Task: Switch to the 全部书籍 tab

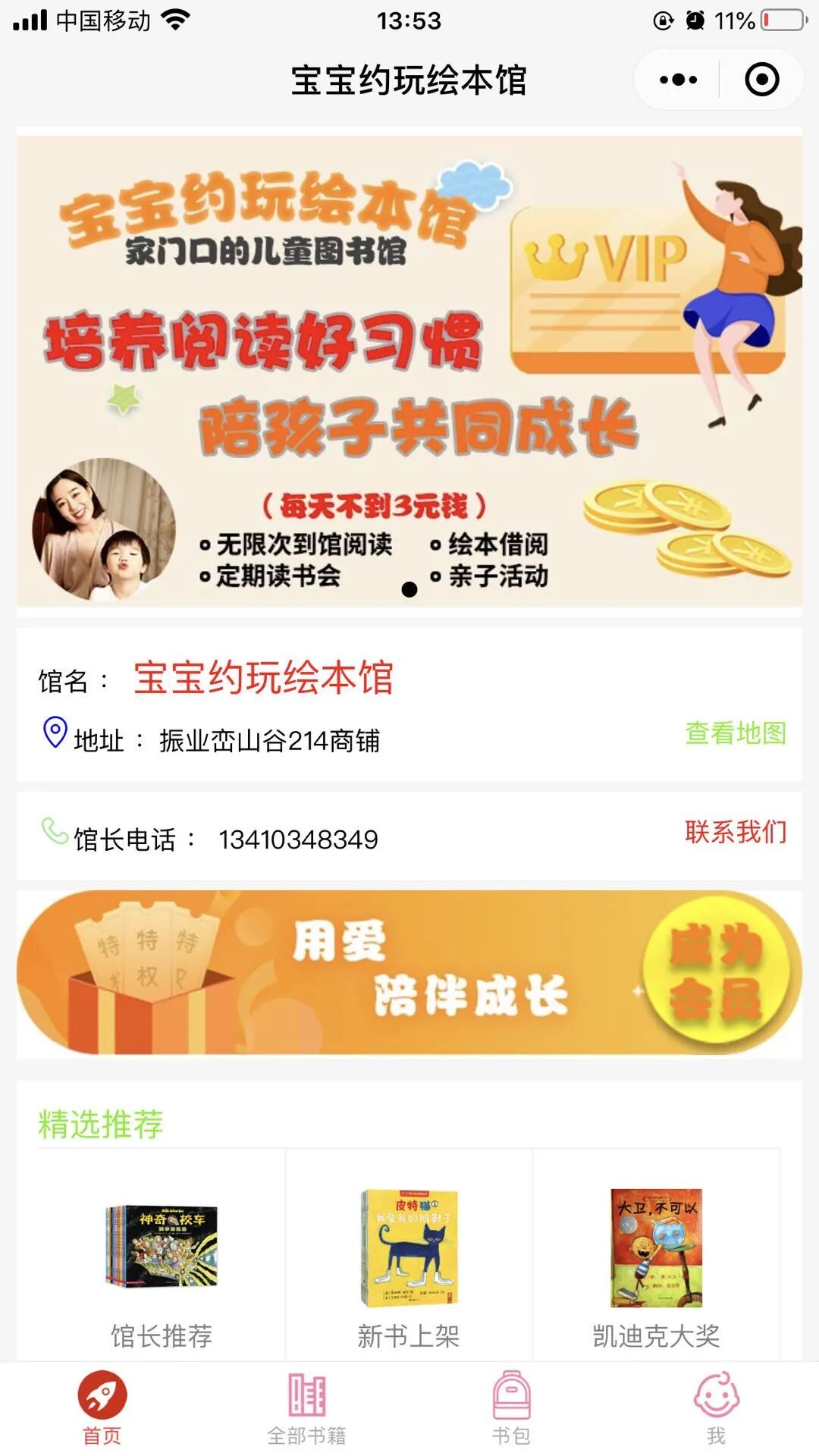Action: pos(307,1407)
